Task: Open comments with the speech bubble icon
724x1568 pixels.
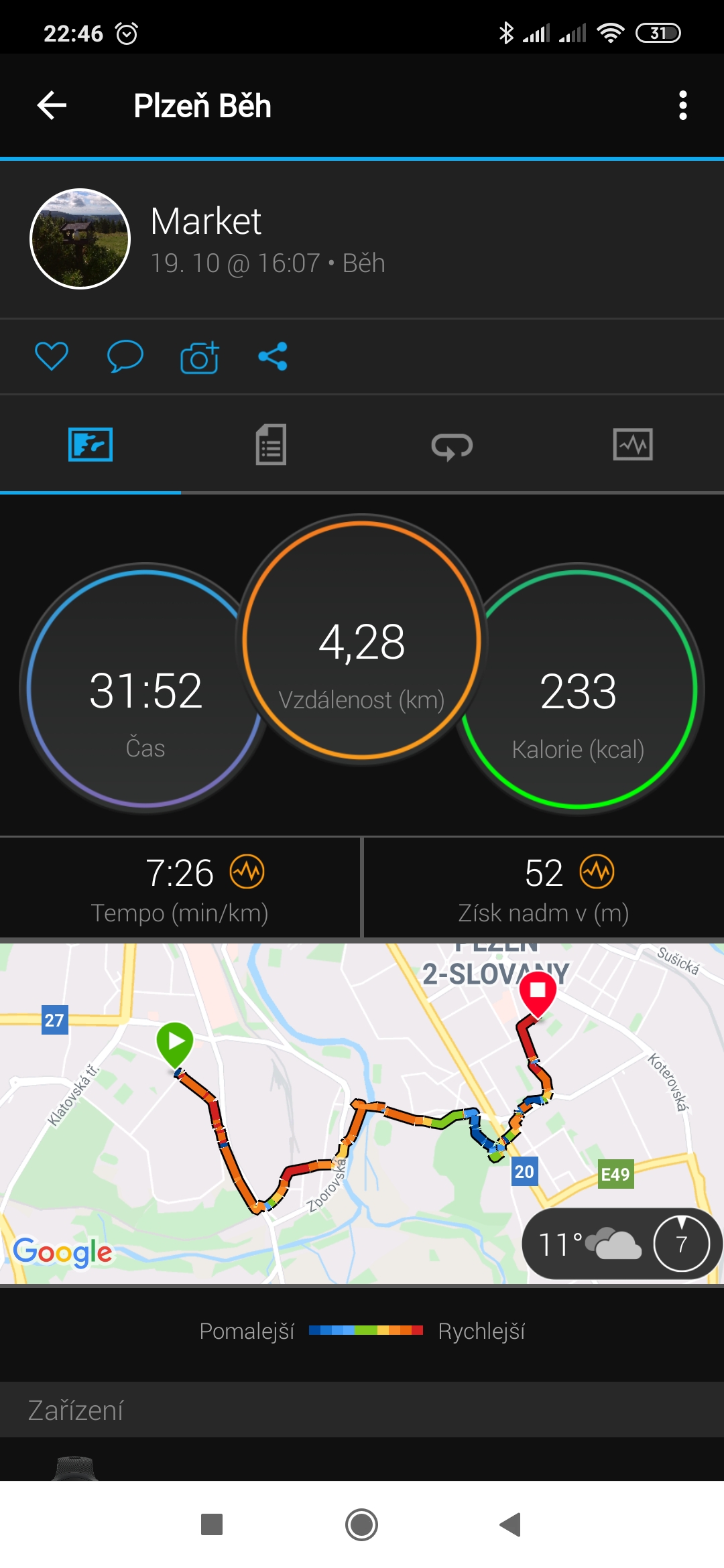Action: point(125,356)
